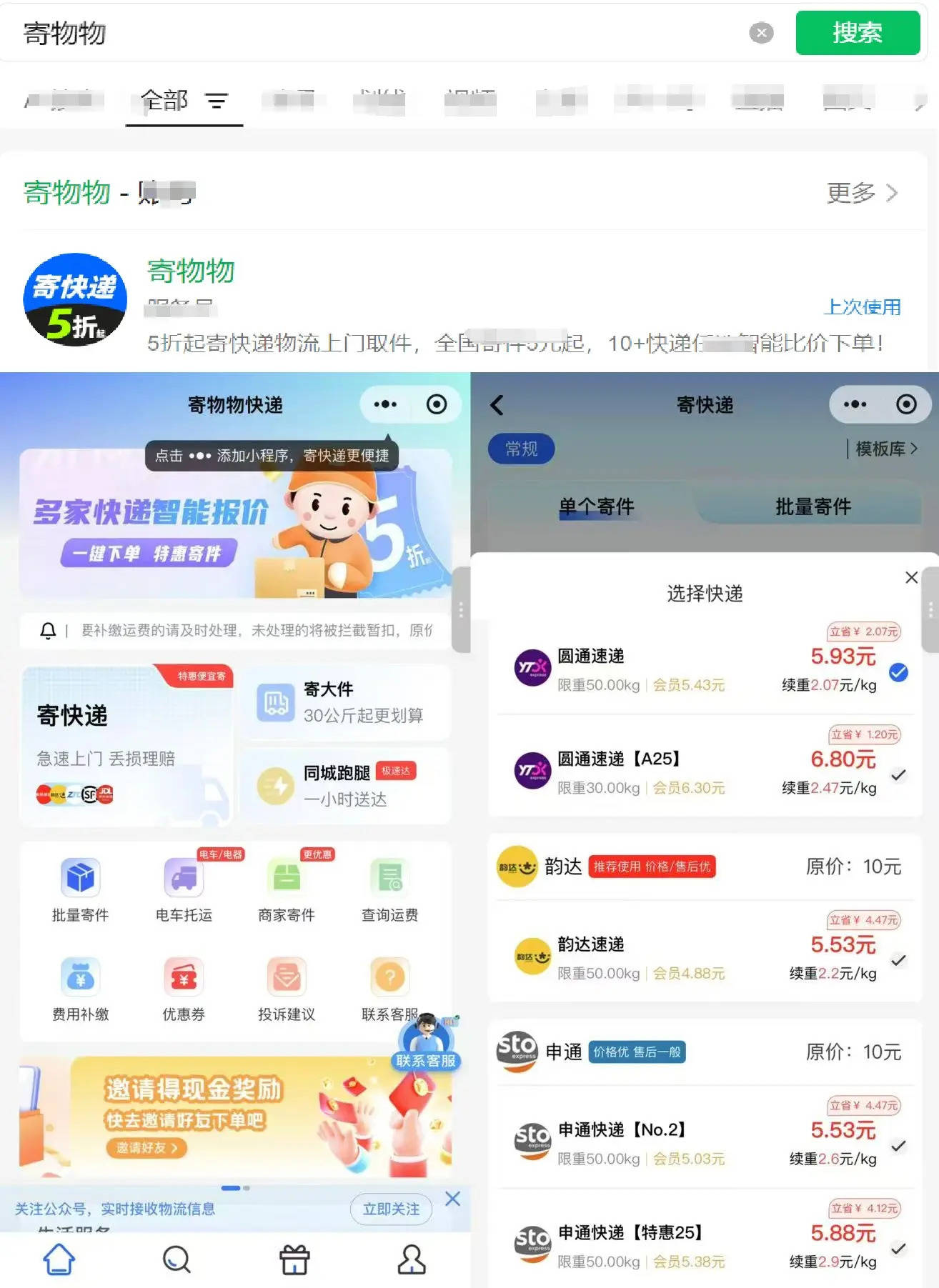Select the 寄大件 large item shipping card
Viewport: 939px width, 1288px height.
(346, 702)
